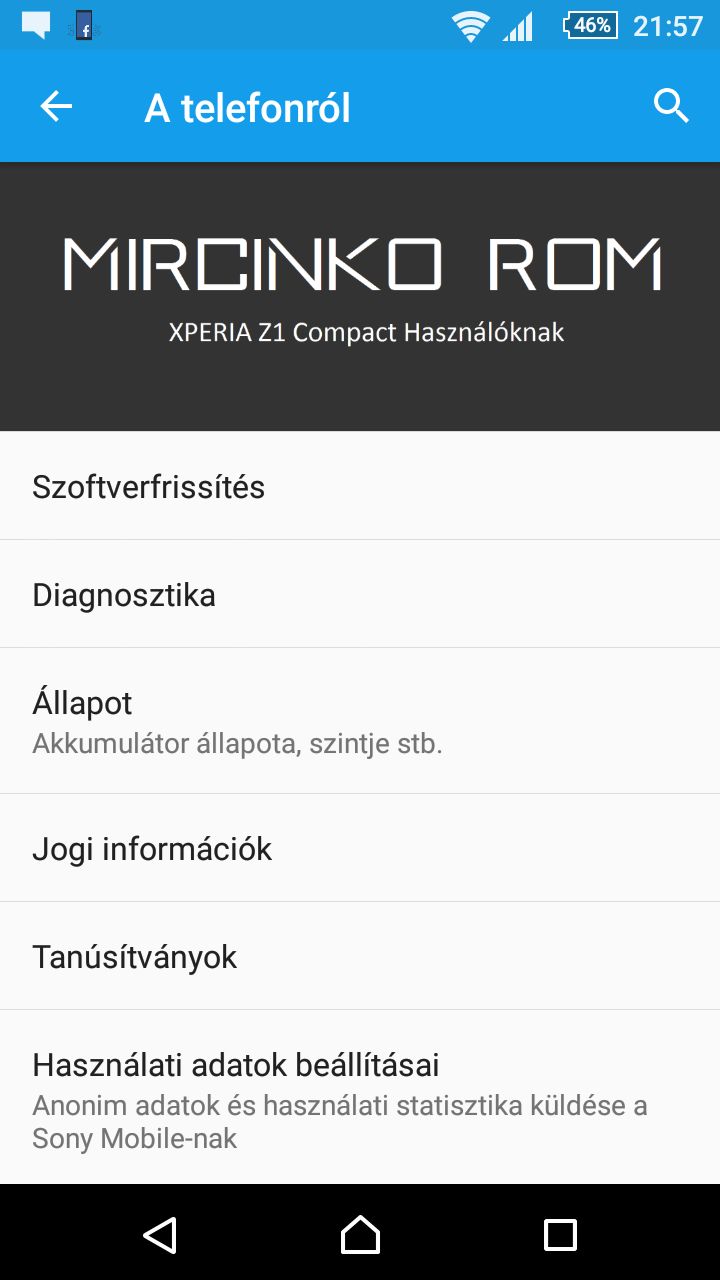Open recent apps from the navigation bar
720x1280 pixels.
[560, 1234]
